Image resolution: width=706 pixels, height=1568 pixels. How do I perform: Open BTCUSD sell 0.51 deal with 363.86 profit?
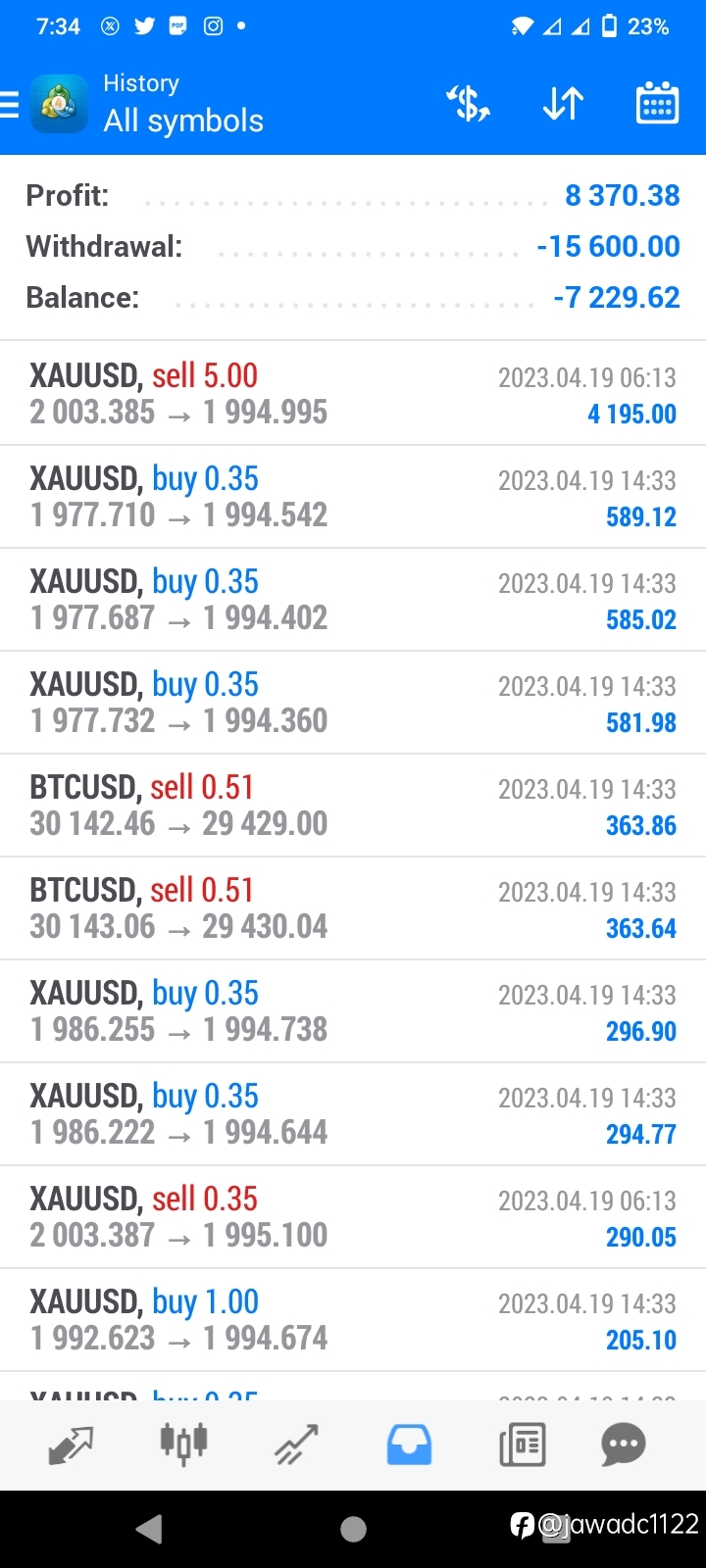click(x=353, y=806)
